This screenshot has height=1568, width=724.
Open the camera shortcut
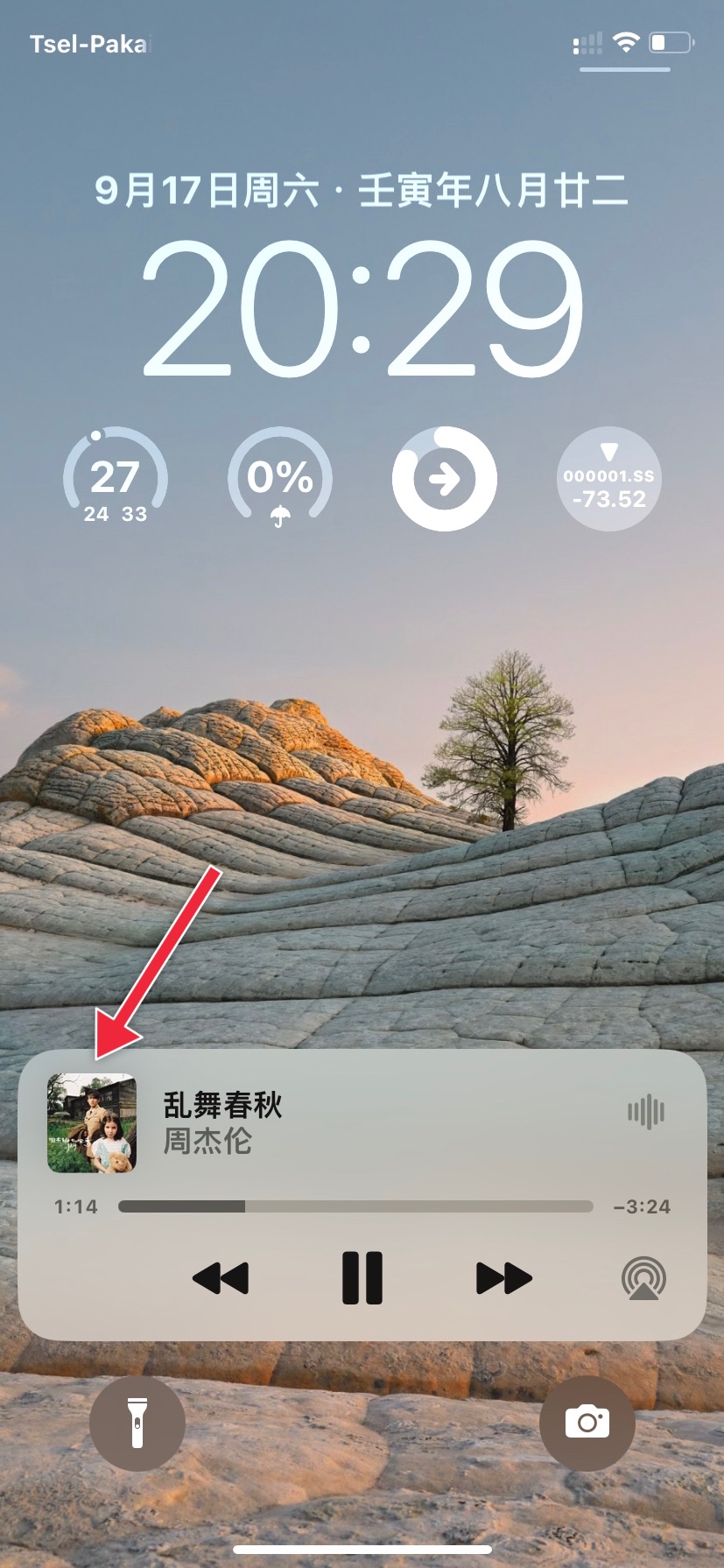(x=587, y=1423)
